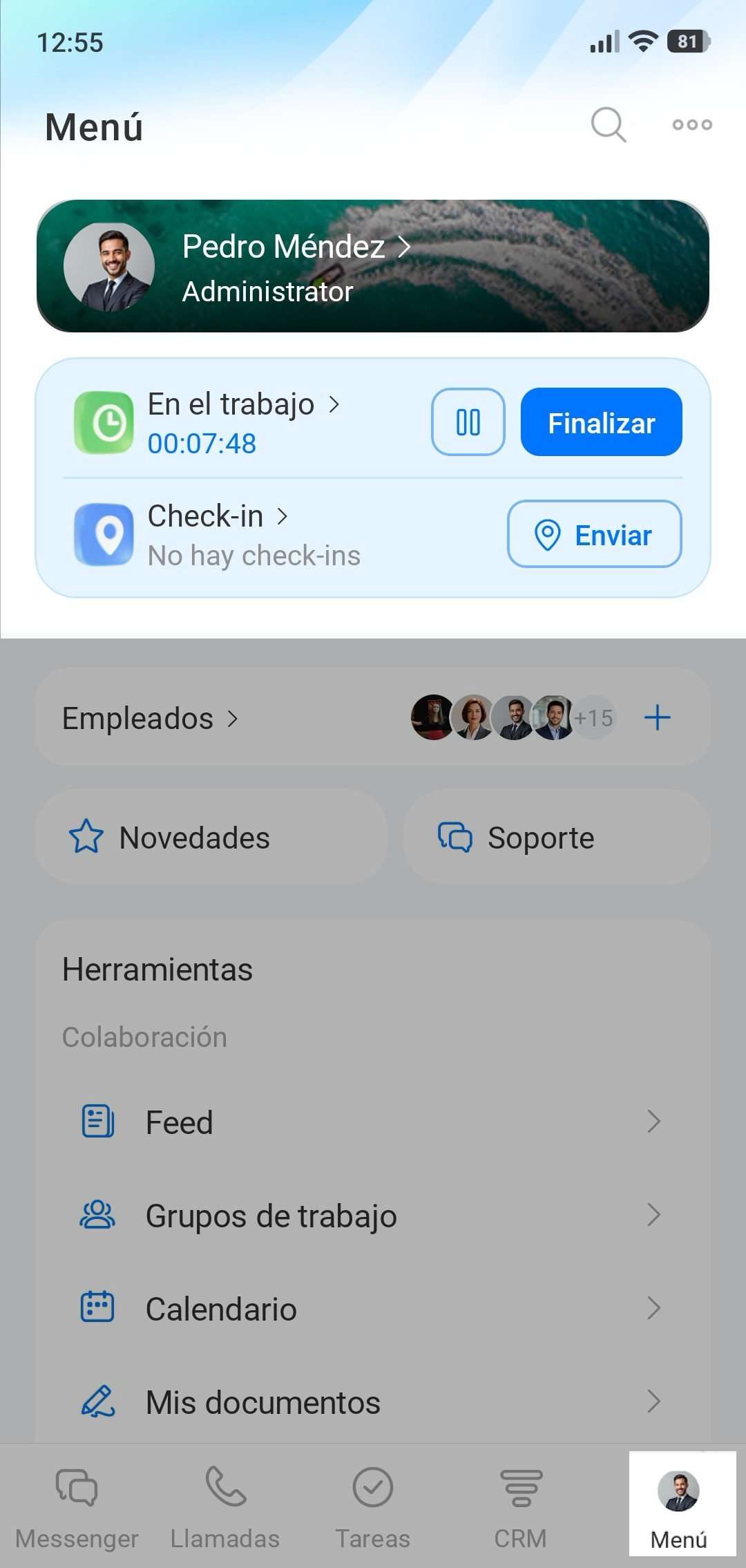Add a new employee with plus icon
Viewport: 746px width, 1568px height.
657,718
